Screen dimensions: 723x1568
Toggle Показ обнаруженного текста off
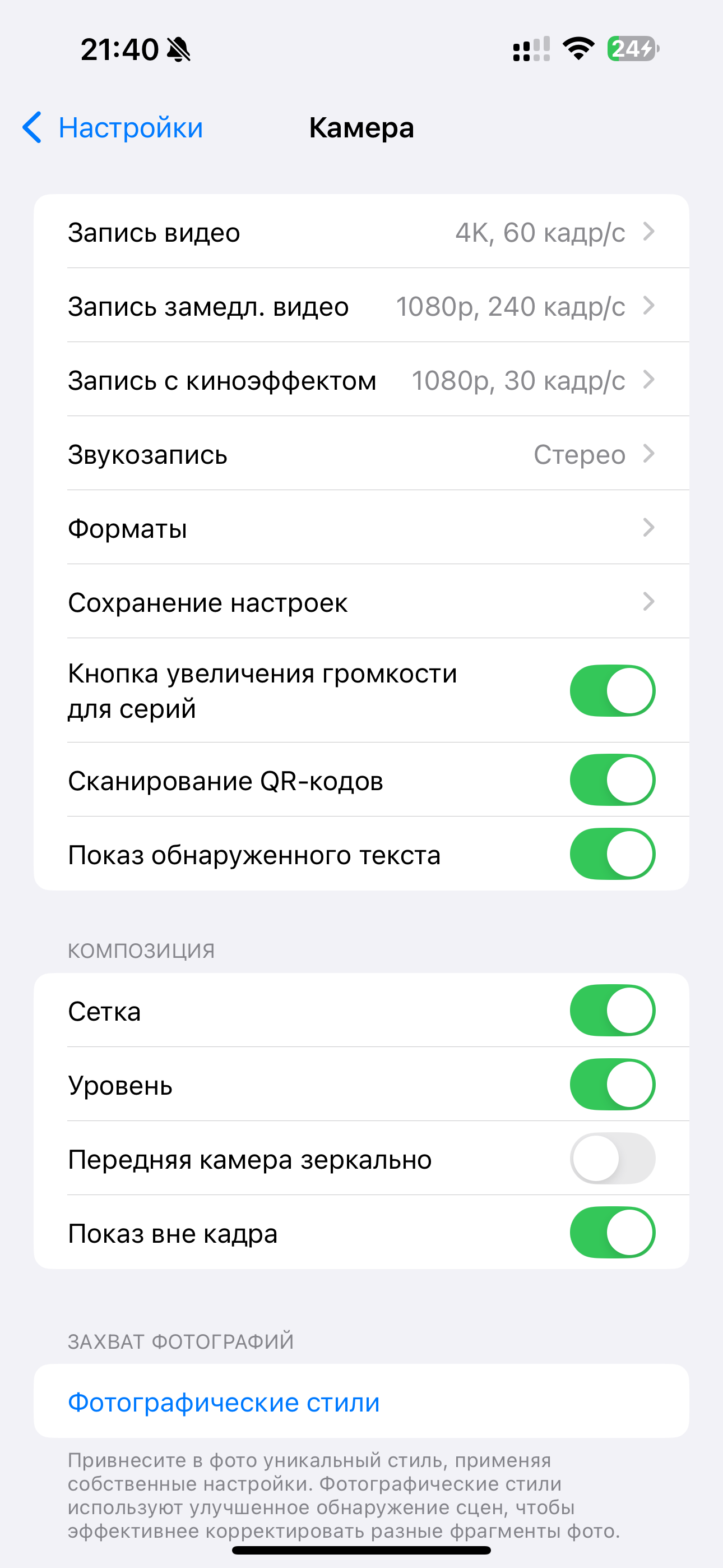coord(611,854)
